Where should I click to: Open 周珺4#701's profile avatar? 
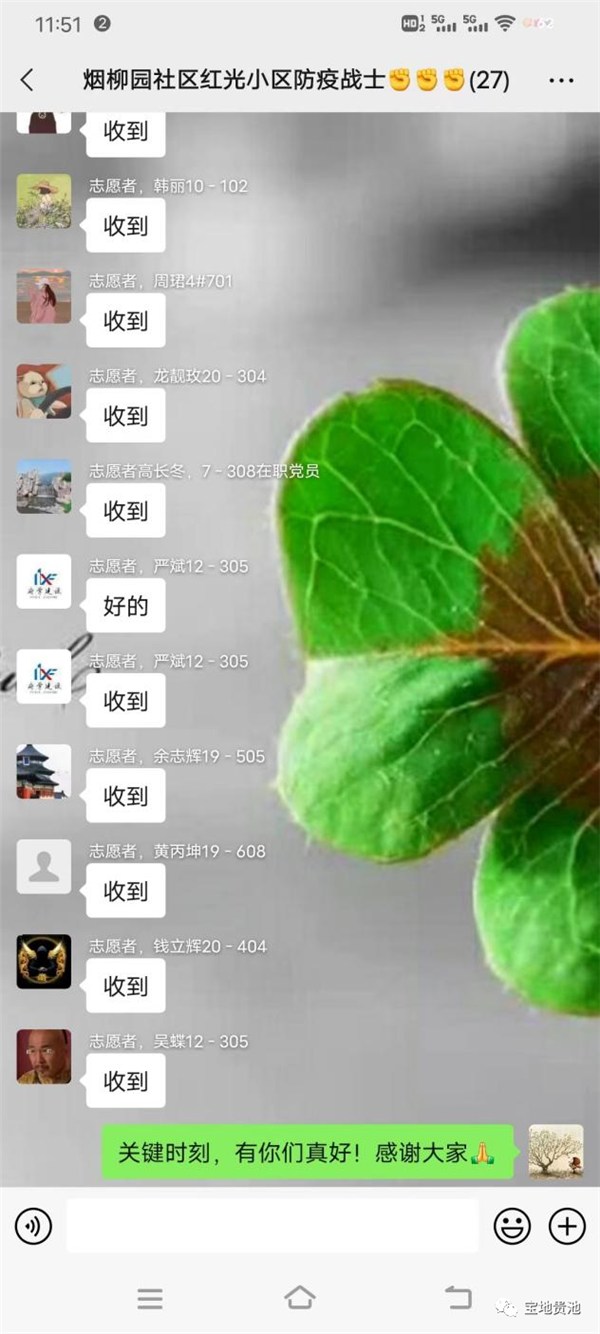click(x=44, y=297)
